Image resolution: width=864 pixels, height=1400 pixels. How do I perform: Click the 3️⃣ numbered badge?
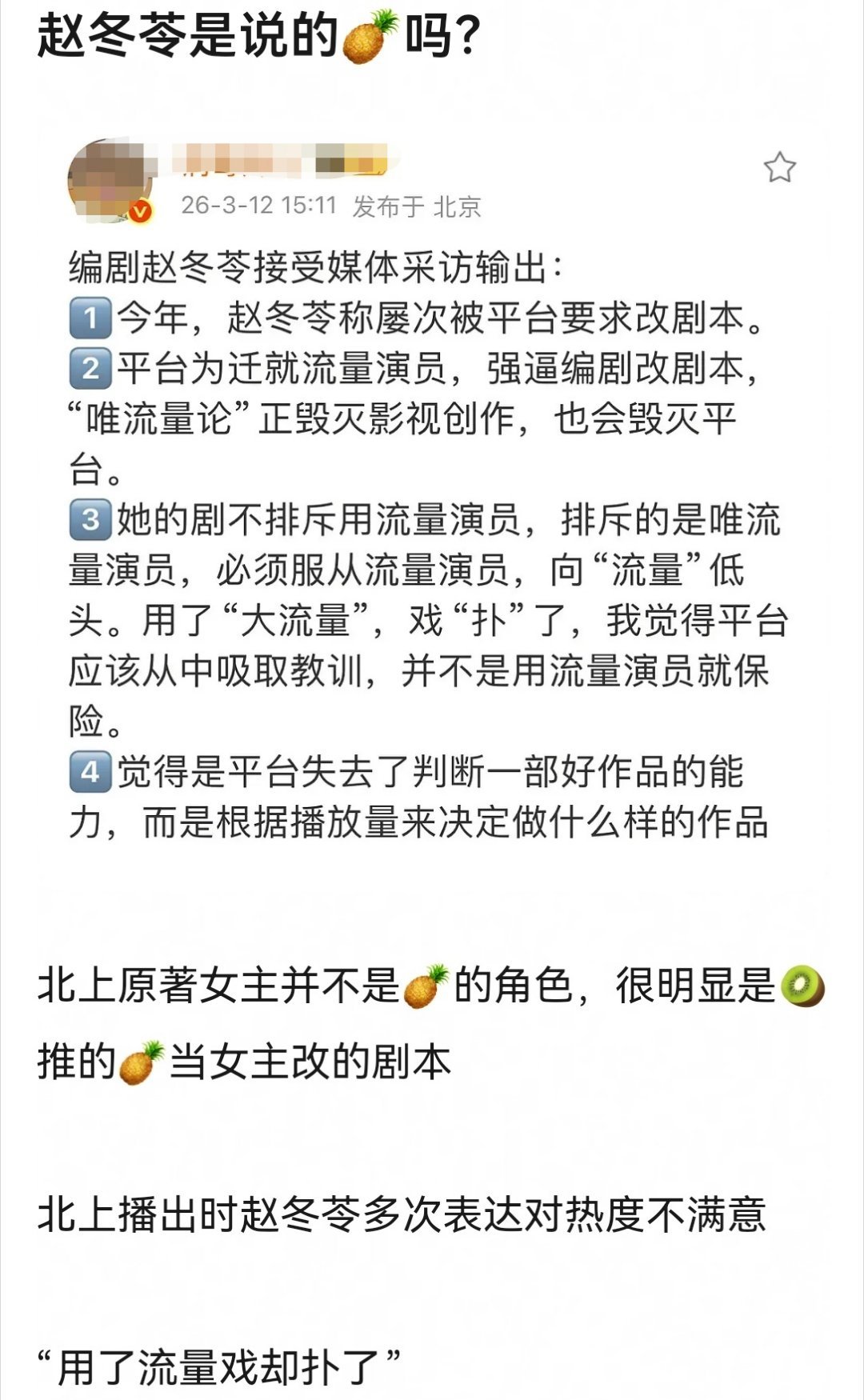coord(90,519)
